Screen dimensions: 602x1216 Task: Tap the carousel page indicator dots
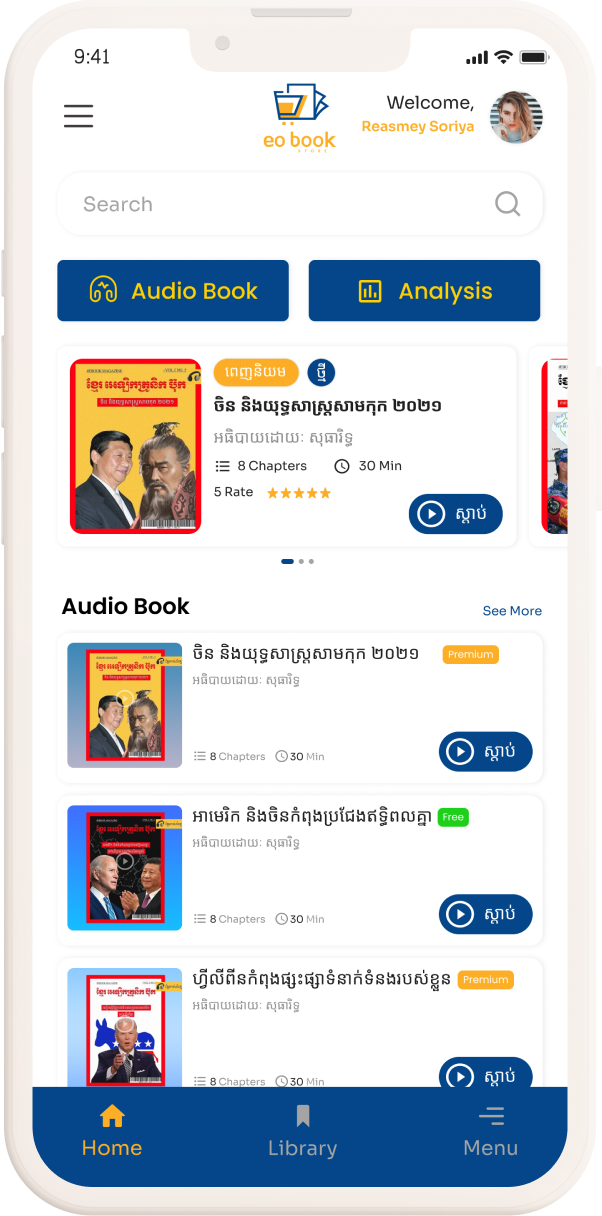coord(298,562)
